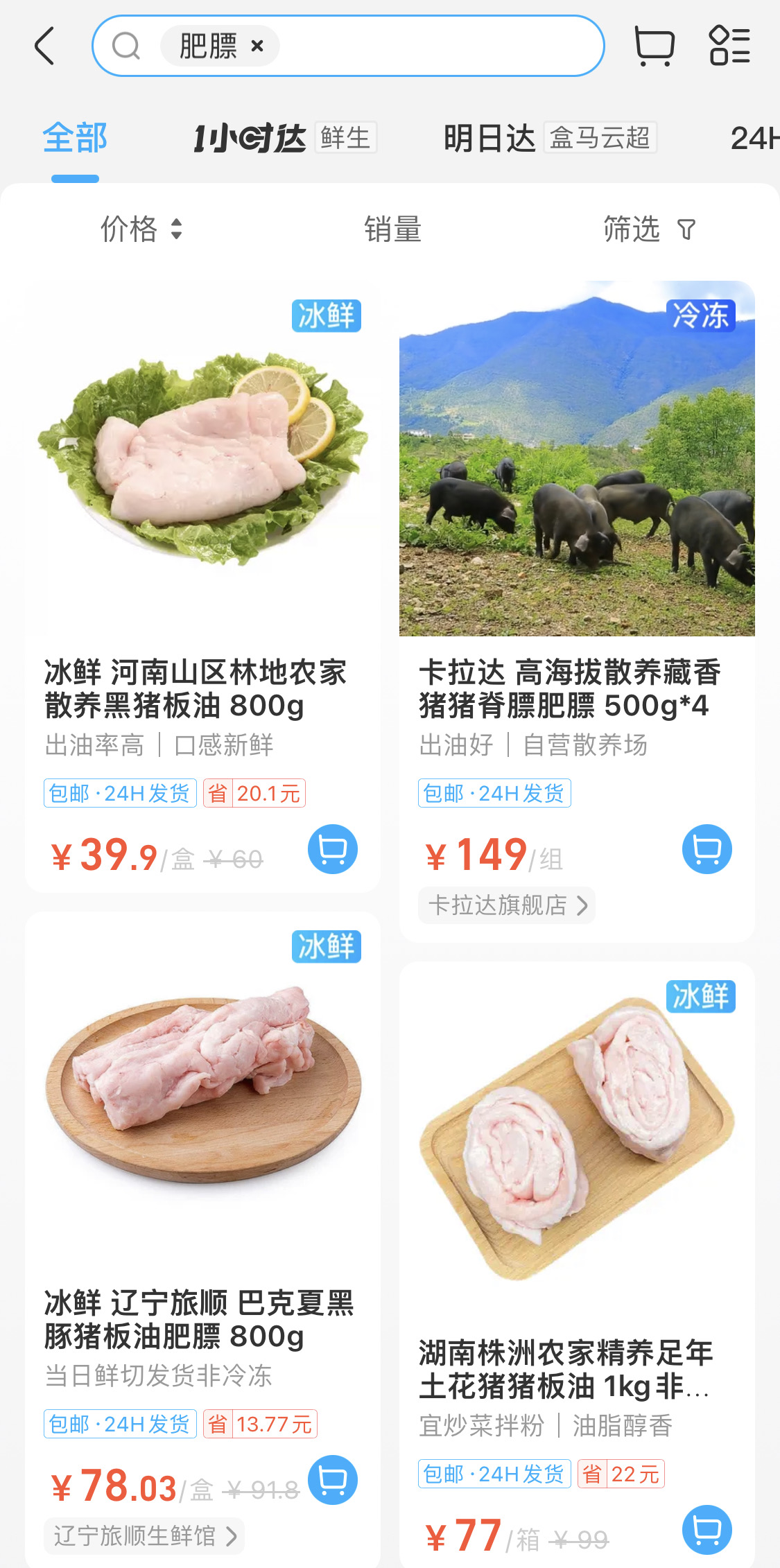This screenshot has height=1568, width=780.
Task: Switch to the 明日达 盒马云超 tab
Action: click(x=549, y=138)
